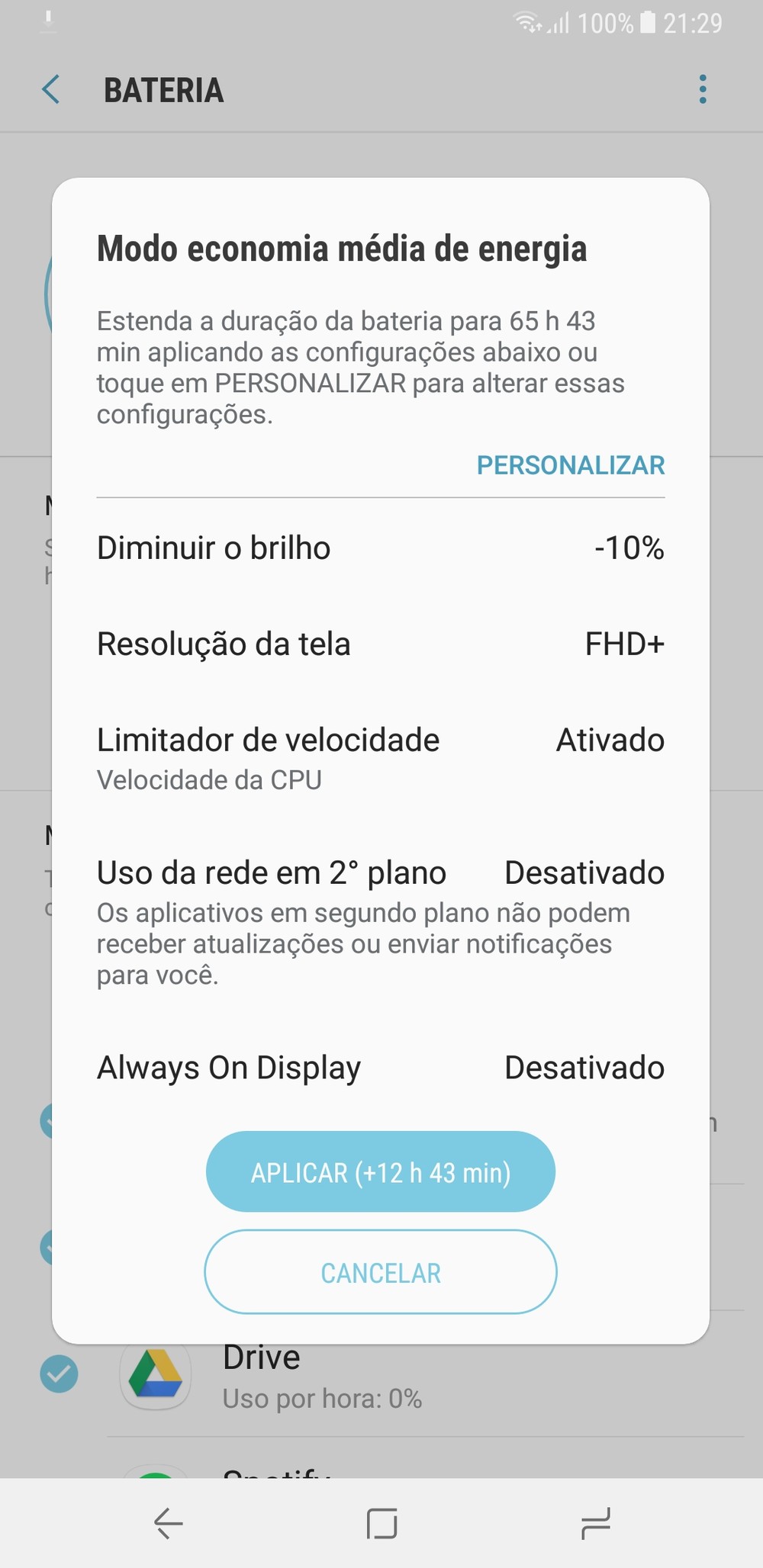Apply medium power saving mode
The height and width of the screenshot is (1568, 763).
pyautogui.click(x=381, y=1172)
